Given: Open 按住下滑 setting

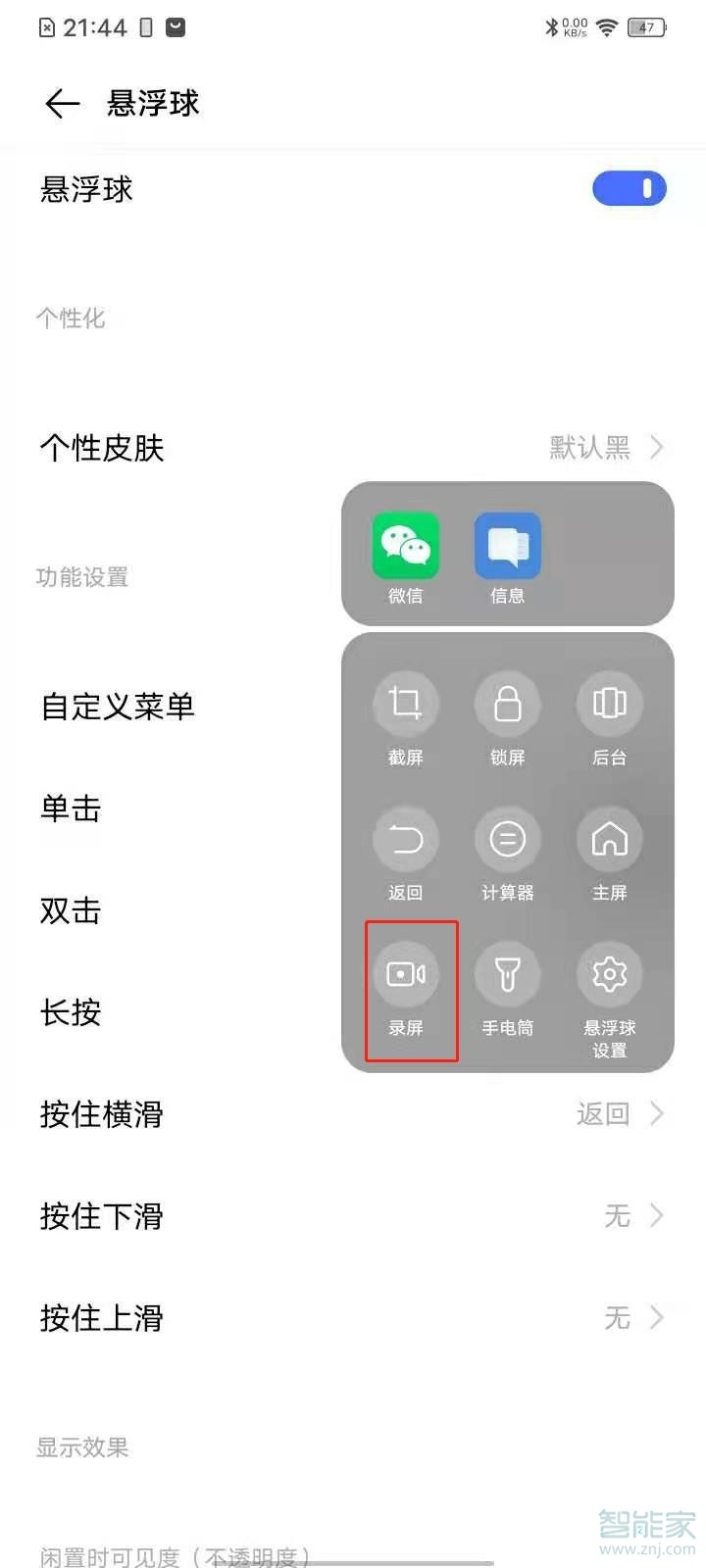Looking at the screenshot, I should pos(353,1216).
